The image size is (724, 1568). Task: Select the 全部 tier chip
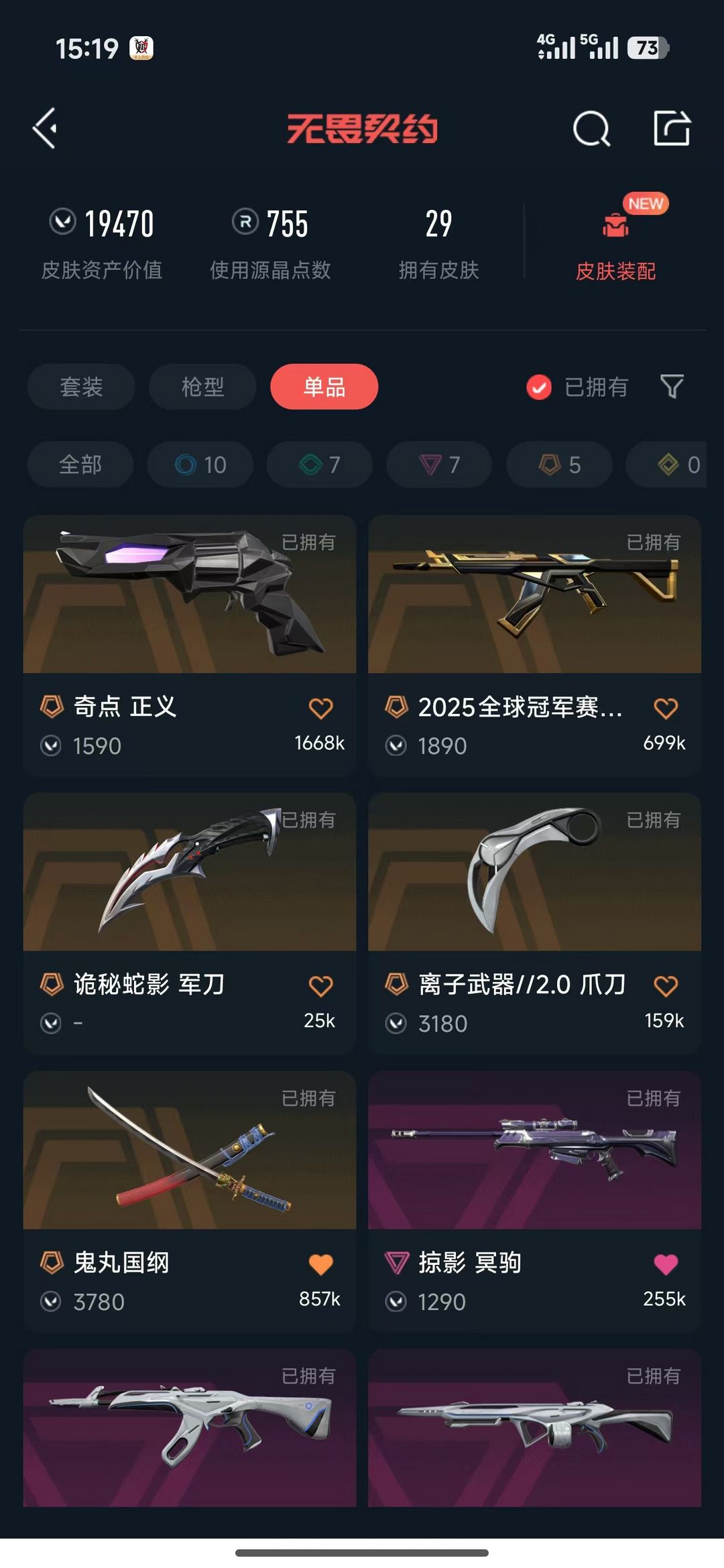(80, 465)
